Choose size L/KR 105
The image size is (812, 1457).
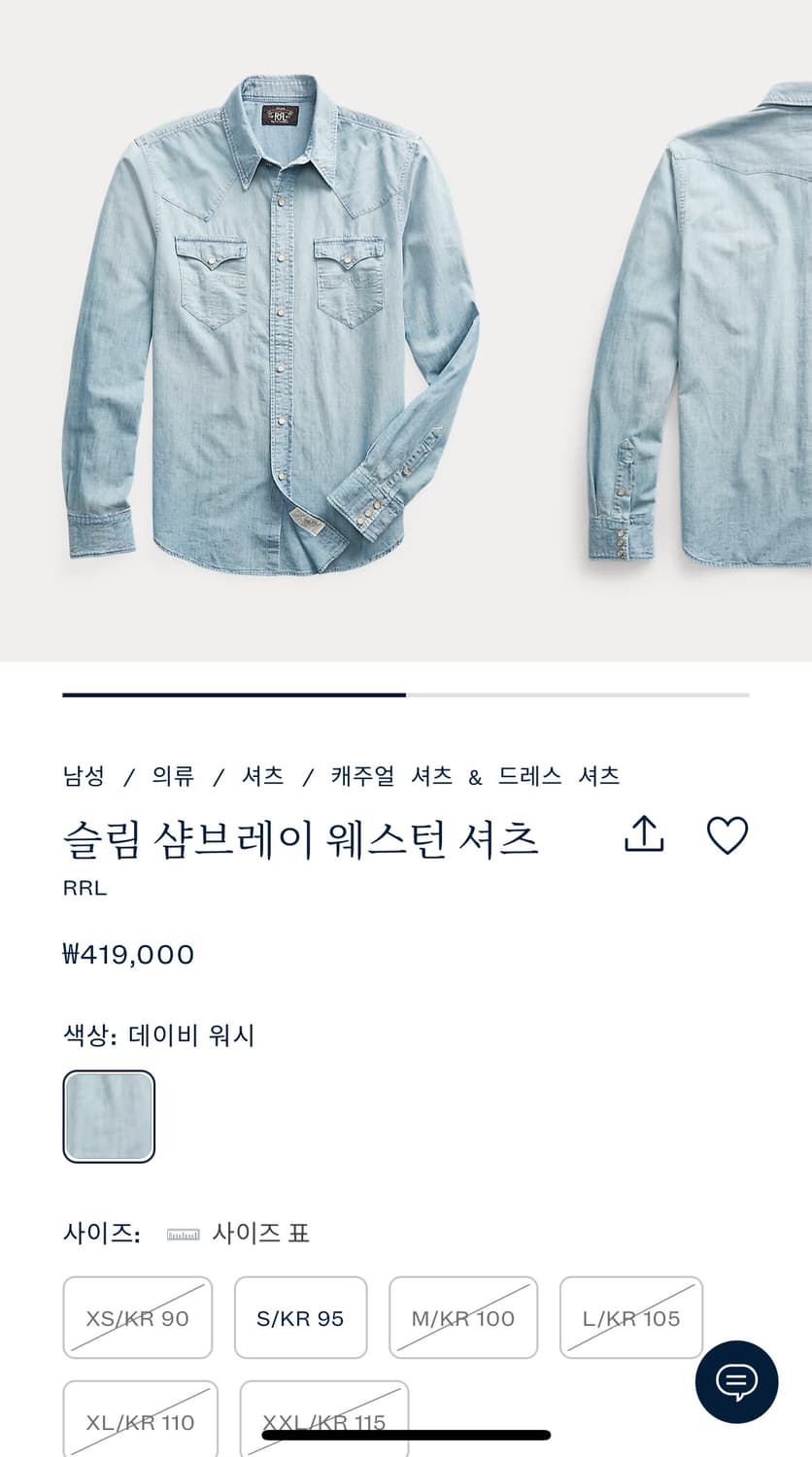coord(630,1317)
